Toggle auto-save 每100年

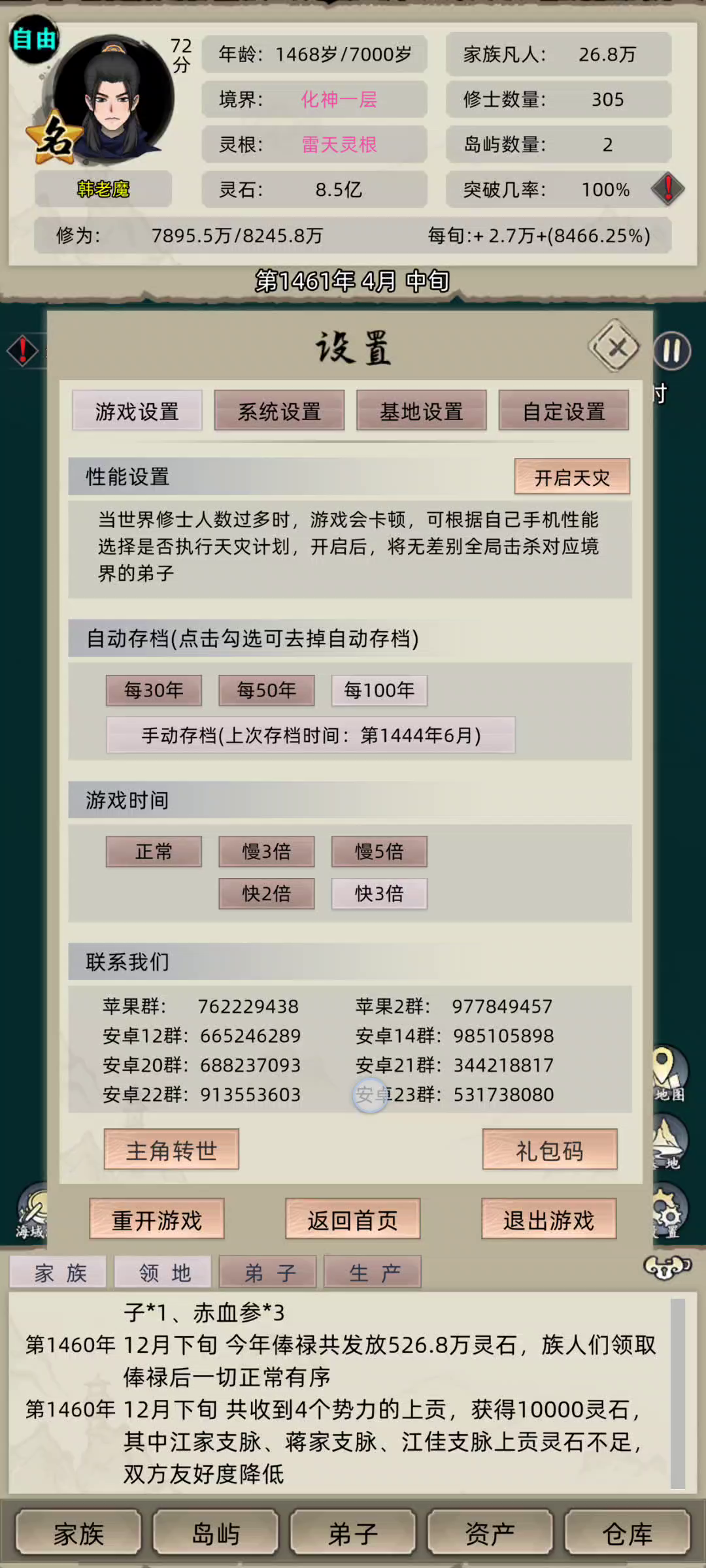click(x=379, y=691)
